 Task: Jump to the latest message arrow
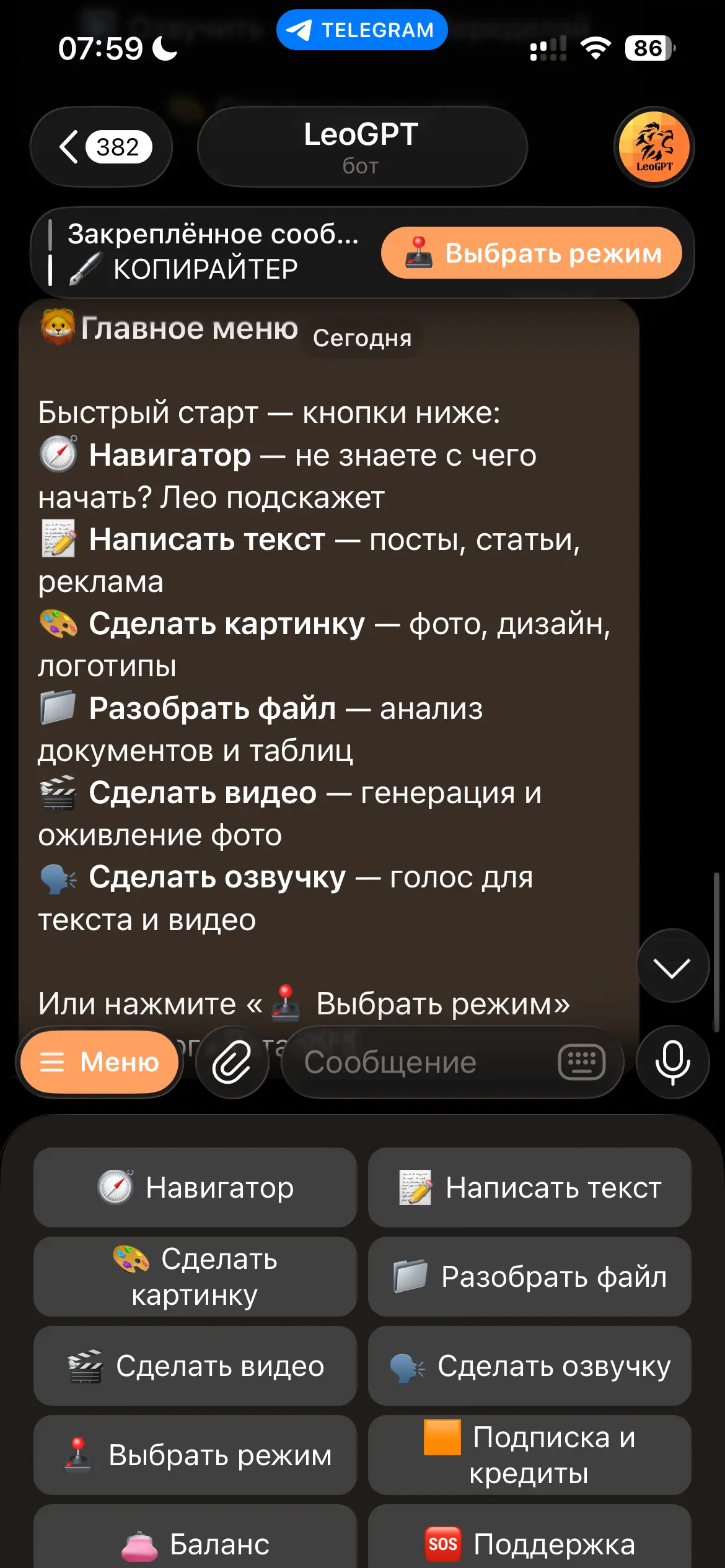672,967
